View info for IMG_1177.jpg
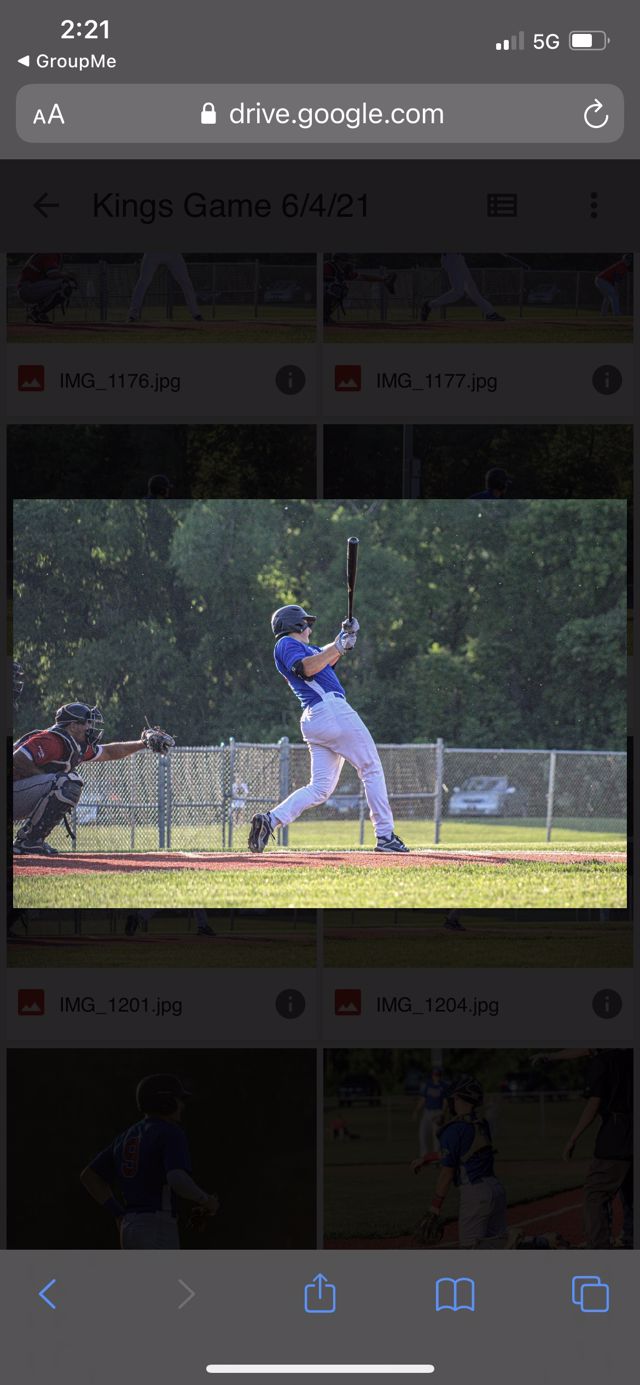The width and height of the screenshot is (640, 1385). tap(606, 380)
